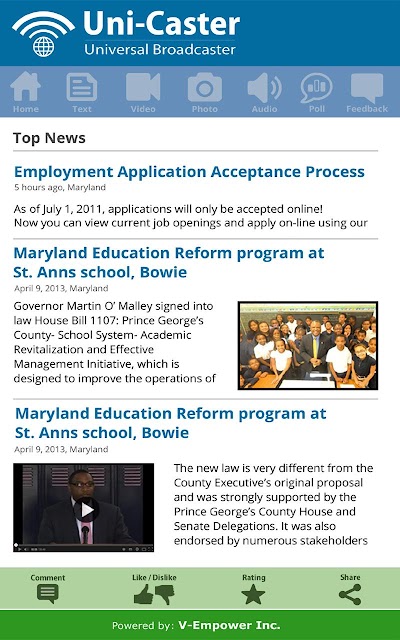Screen dimensions: 400x640
Task: Switch to the Text tab
Action: click(x=82, y=92)
